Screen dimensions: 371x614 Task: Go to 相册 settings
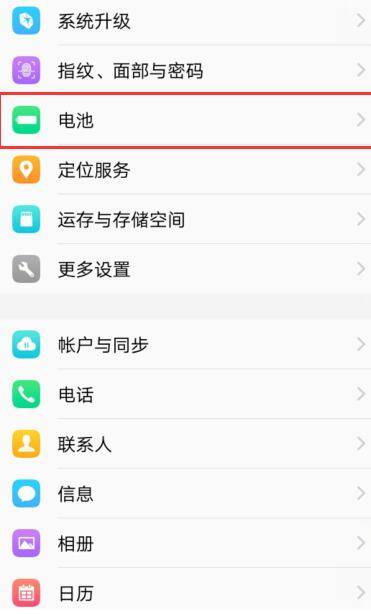tap(185, 544)
